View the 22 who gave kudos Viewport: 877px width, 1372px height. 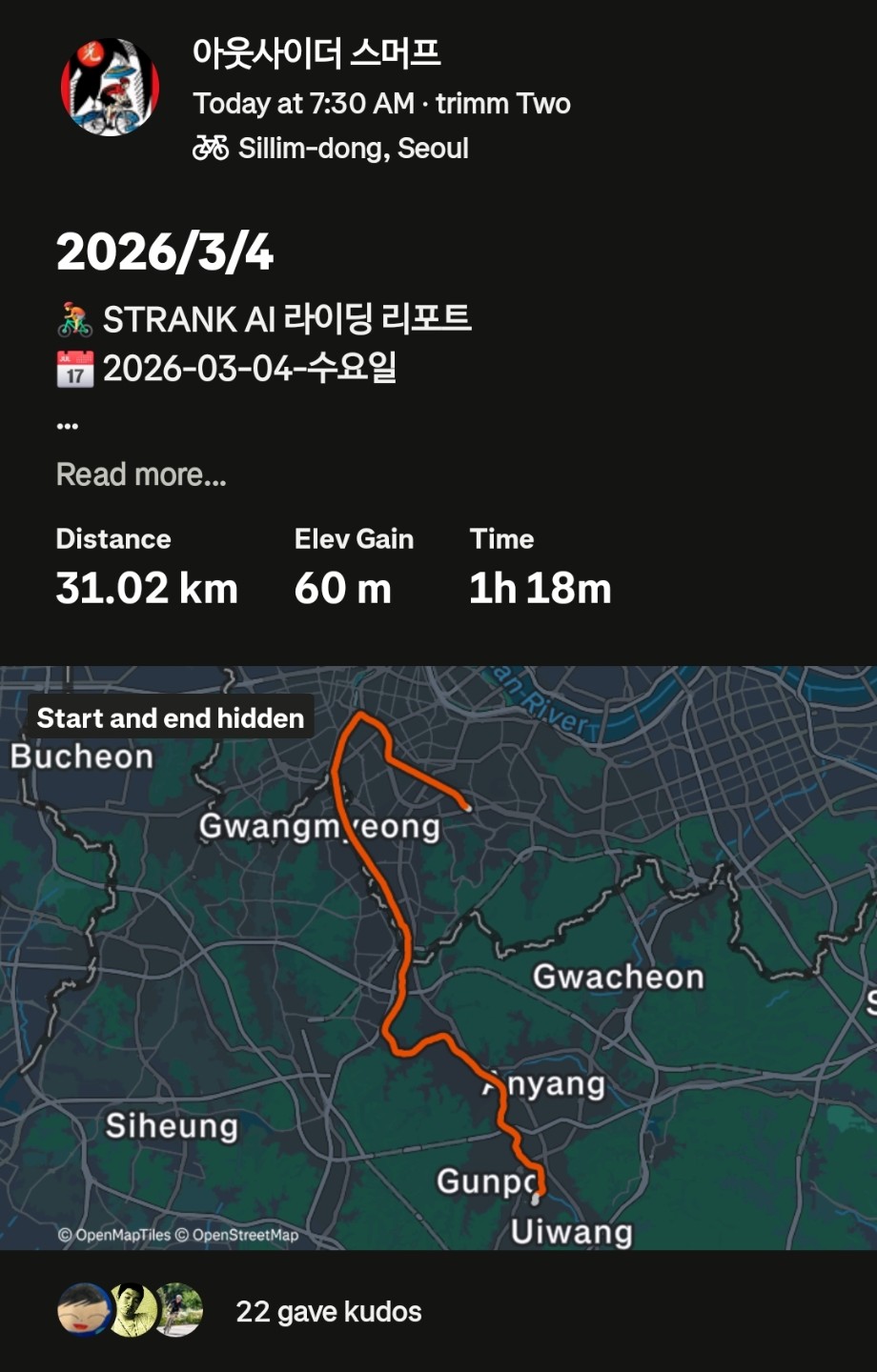[328, 1312]
